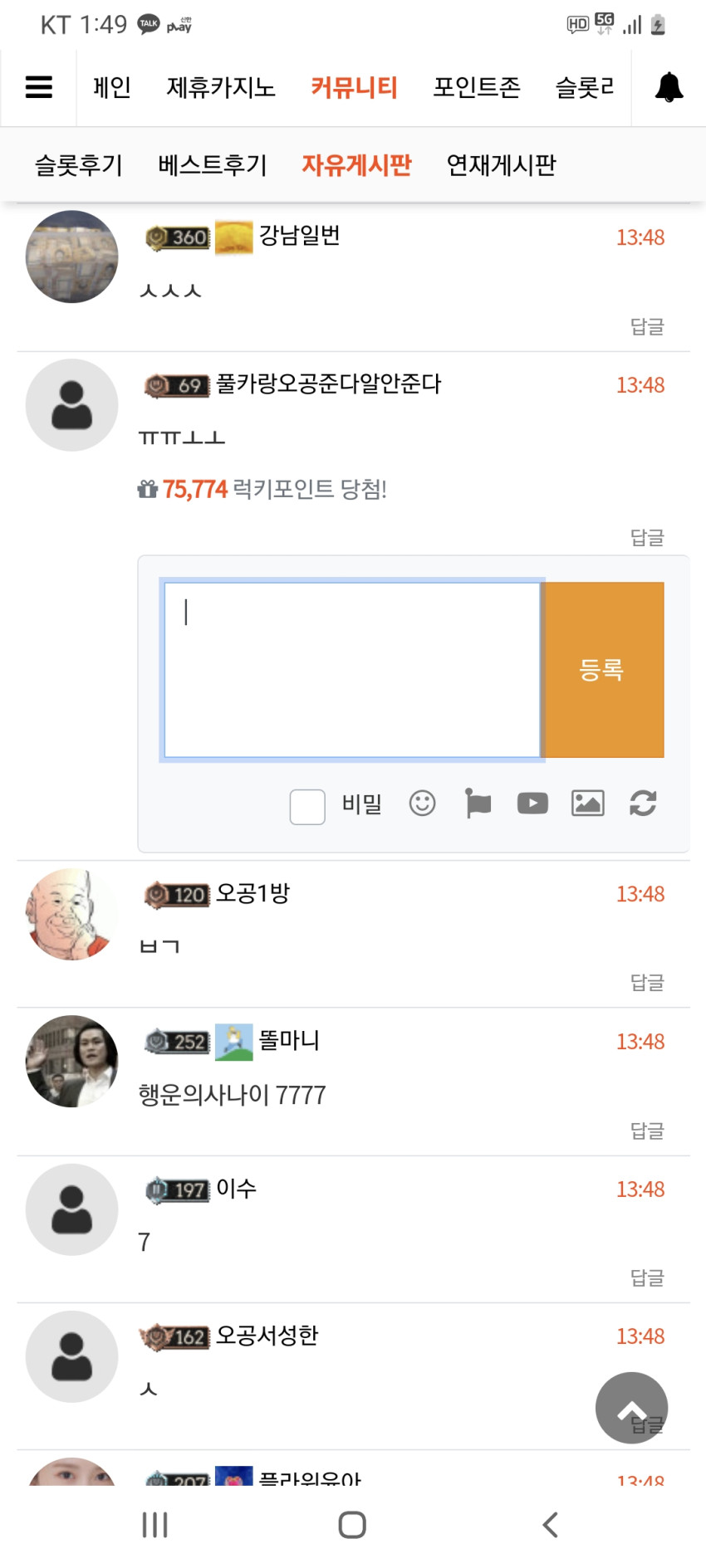Reply to 강남일번's comment via 답글
Screen dimensions: 706x1568
point(647,327)
